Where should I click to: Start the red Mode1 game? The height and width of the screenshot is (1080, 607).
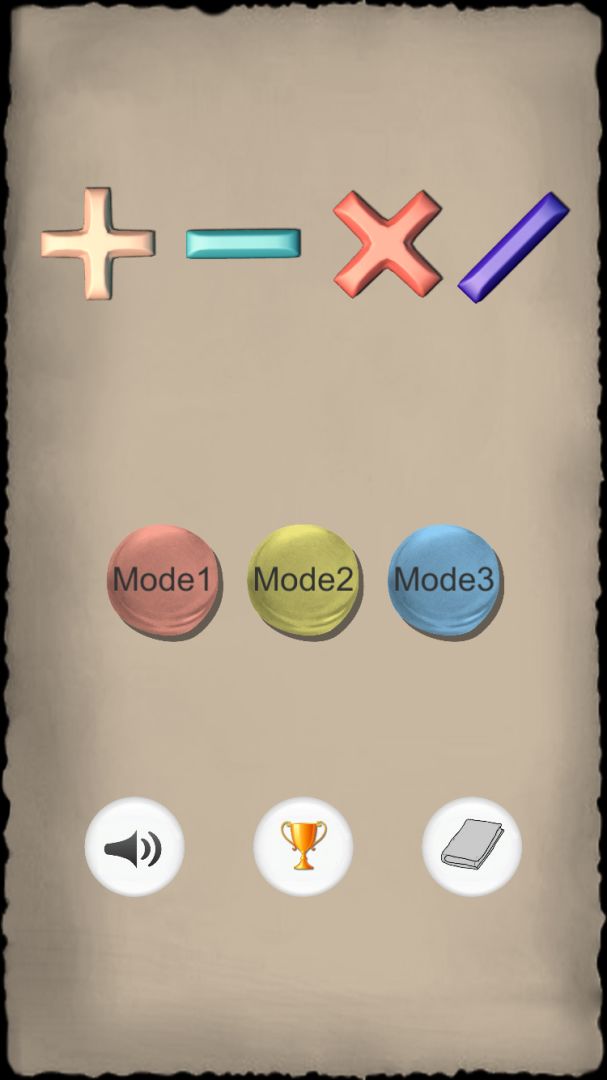pyautogui.click(x=163, y=580)
